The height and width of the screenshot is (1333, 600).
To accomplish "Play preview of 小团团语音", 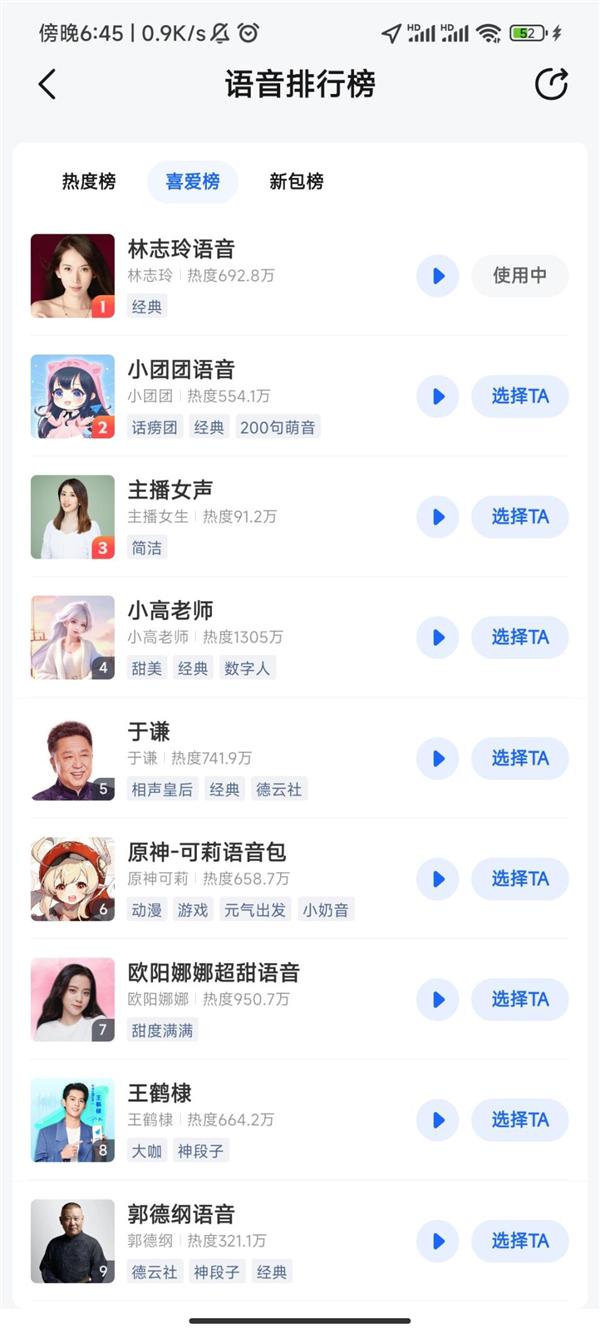I will point(438,397).
